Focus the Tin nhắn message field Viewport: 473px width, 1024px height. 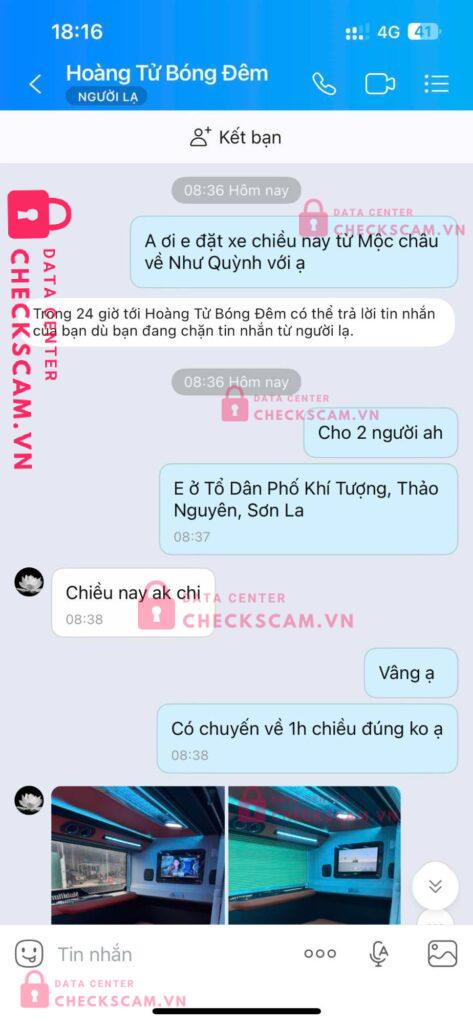click(x=170, y=954)
